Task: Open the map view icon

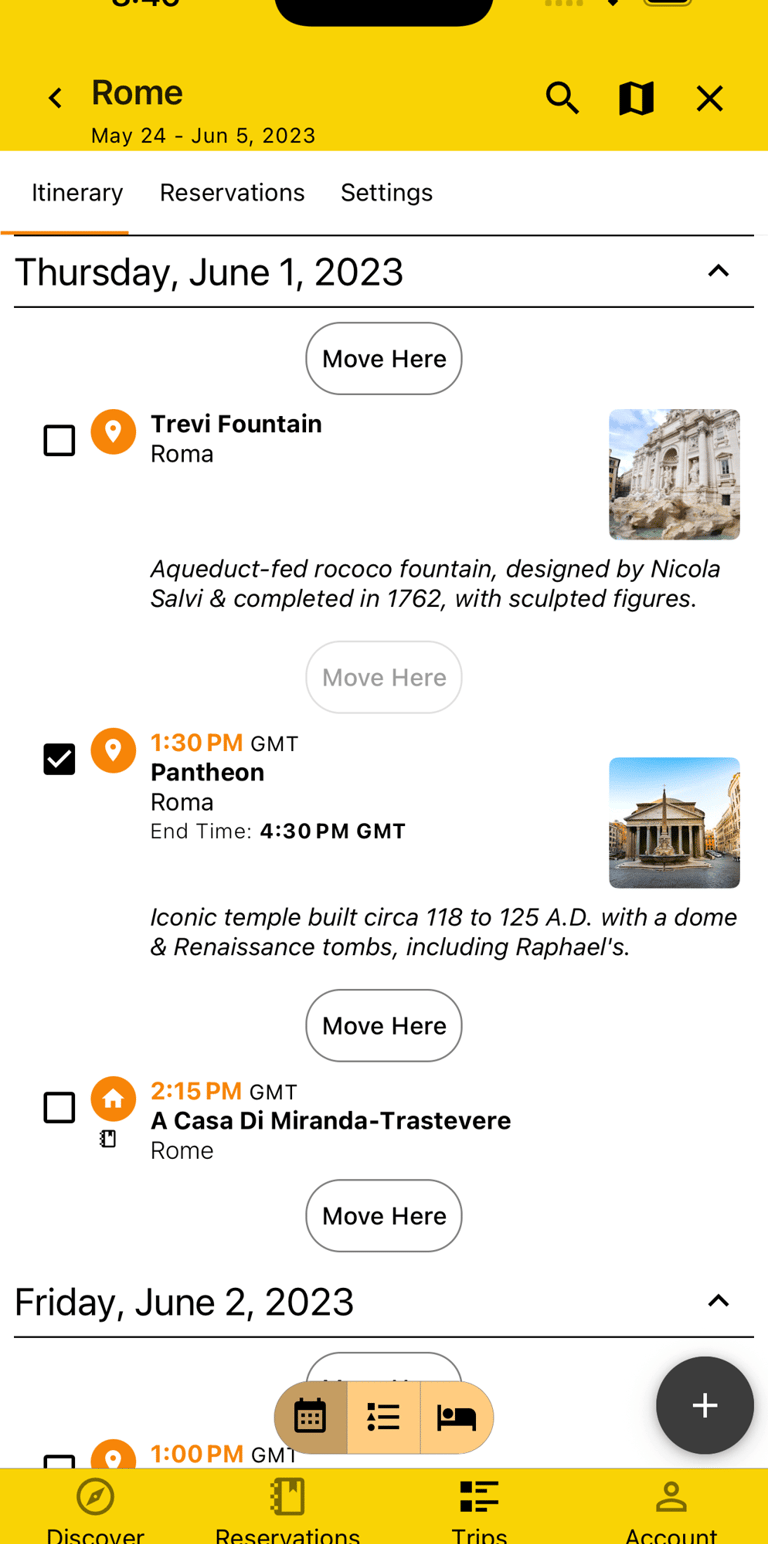Action: point(636,98)
